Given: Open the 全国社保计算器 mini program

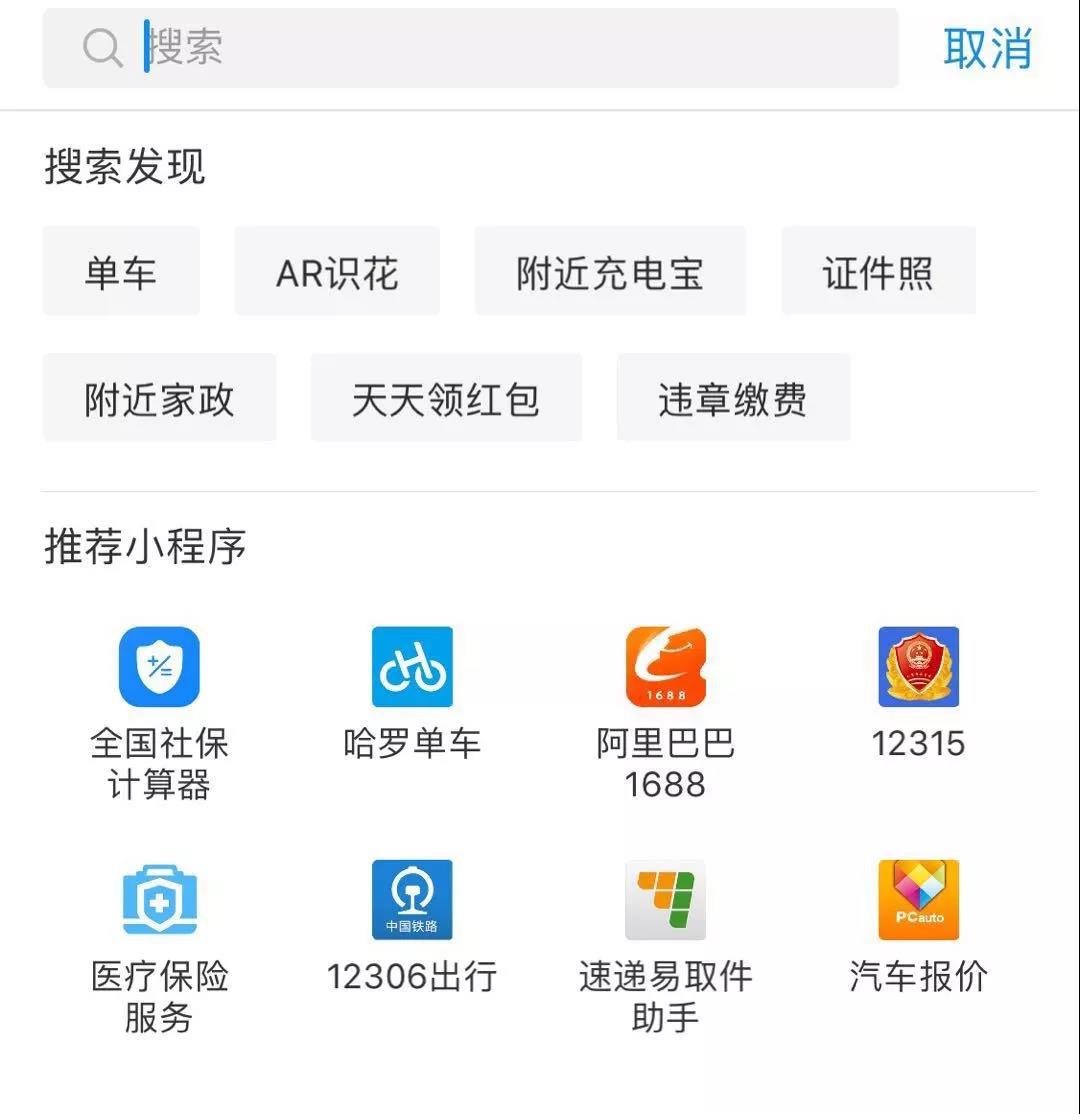Looking at the screenshot, I should point(159,667).
